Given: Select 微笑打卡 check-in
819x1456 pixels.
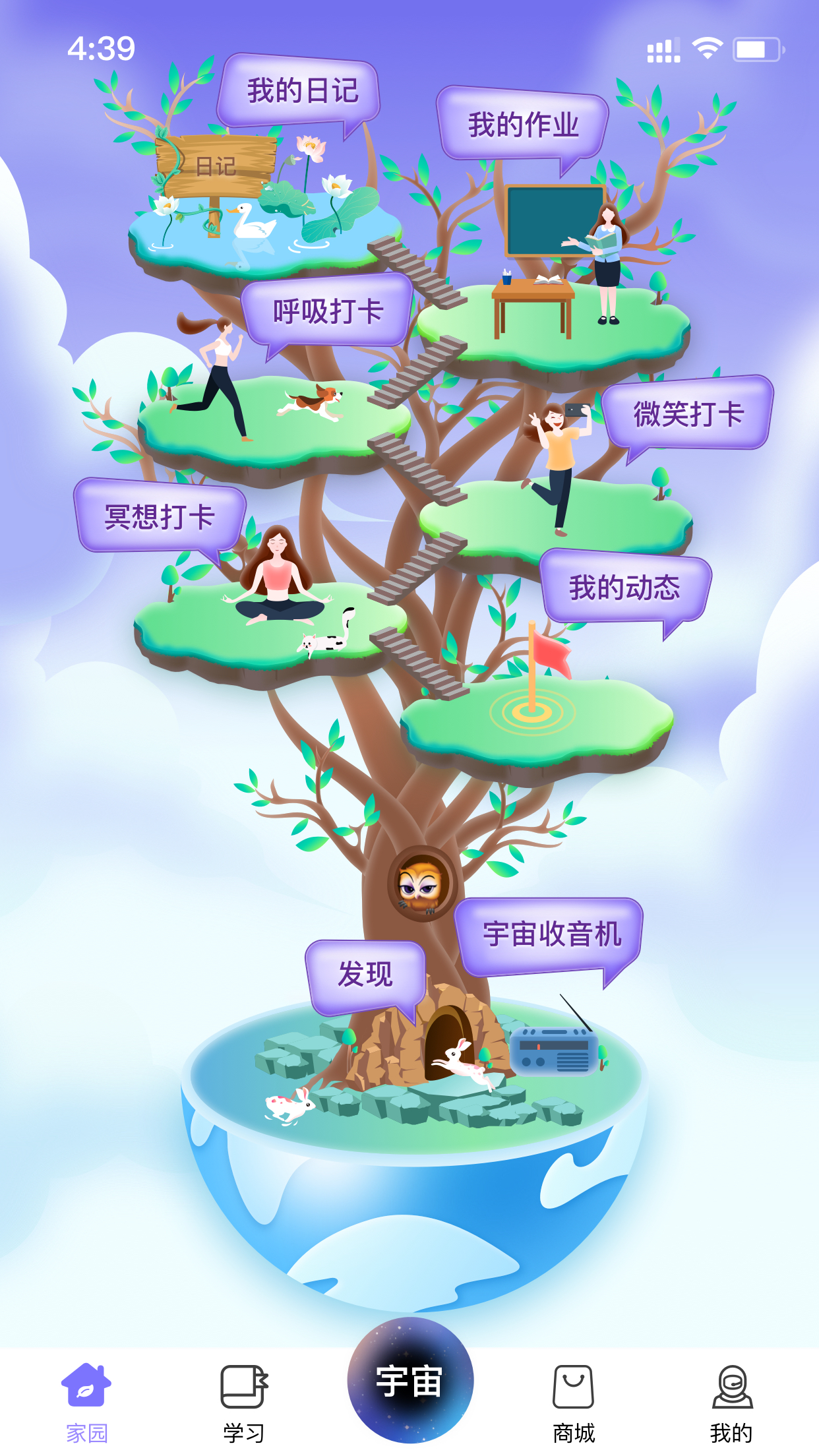Looking at the screenshot, I should 688,414.
